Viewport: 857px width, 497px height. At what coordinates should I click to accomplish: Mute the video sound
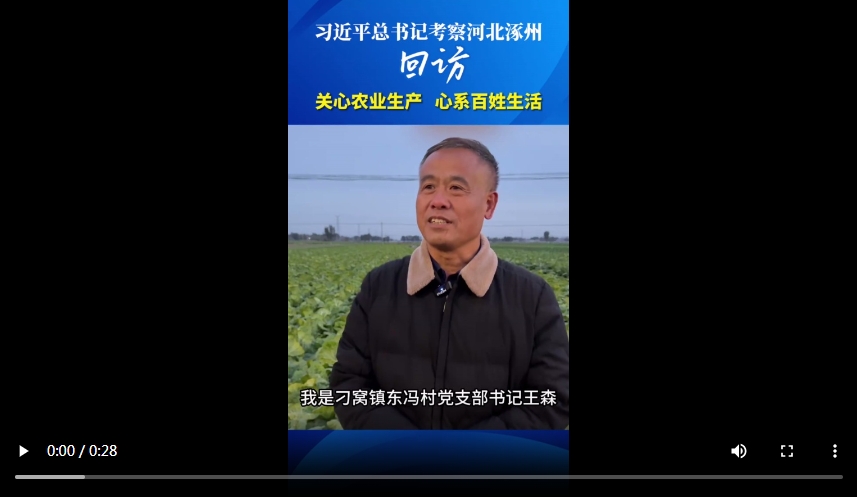739,451
